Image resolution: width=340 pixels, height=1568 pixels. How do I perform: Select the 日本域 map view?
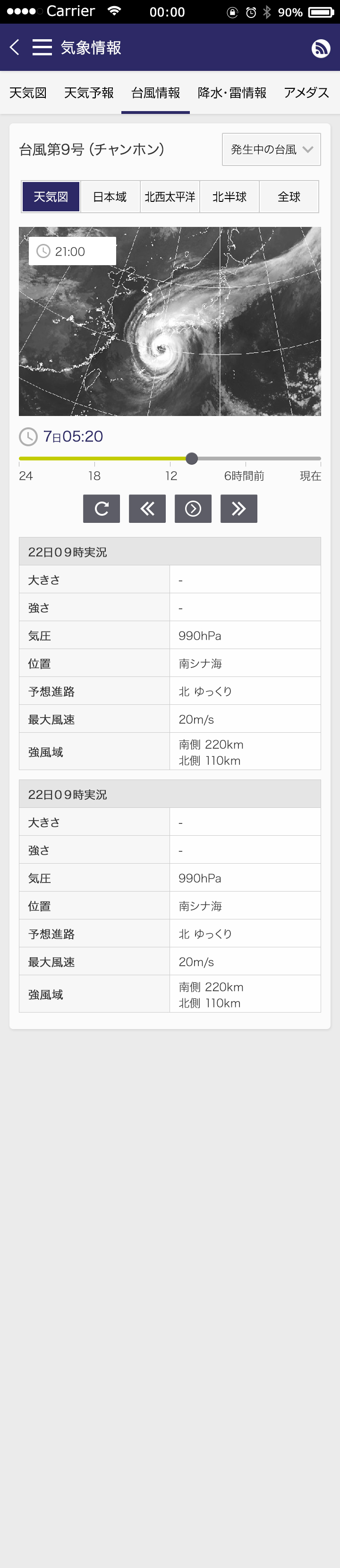point(110,197)
